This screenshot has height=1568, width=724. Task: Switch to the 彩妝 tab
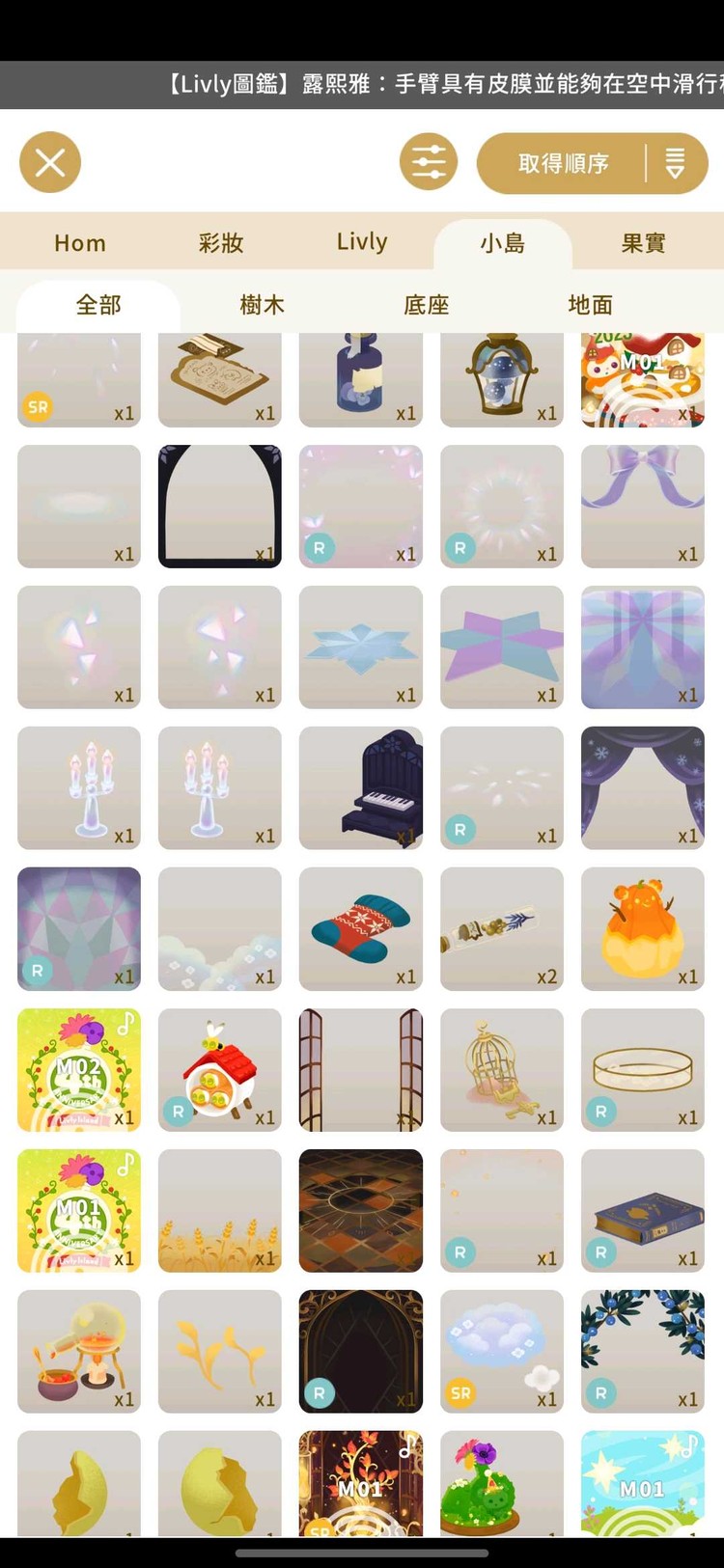tap(221, 243)
